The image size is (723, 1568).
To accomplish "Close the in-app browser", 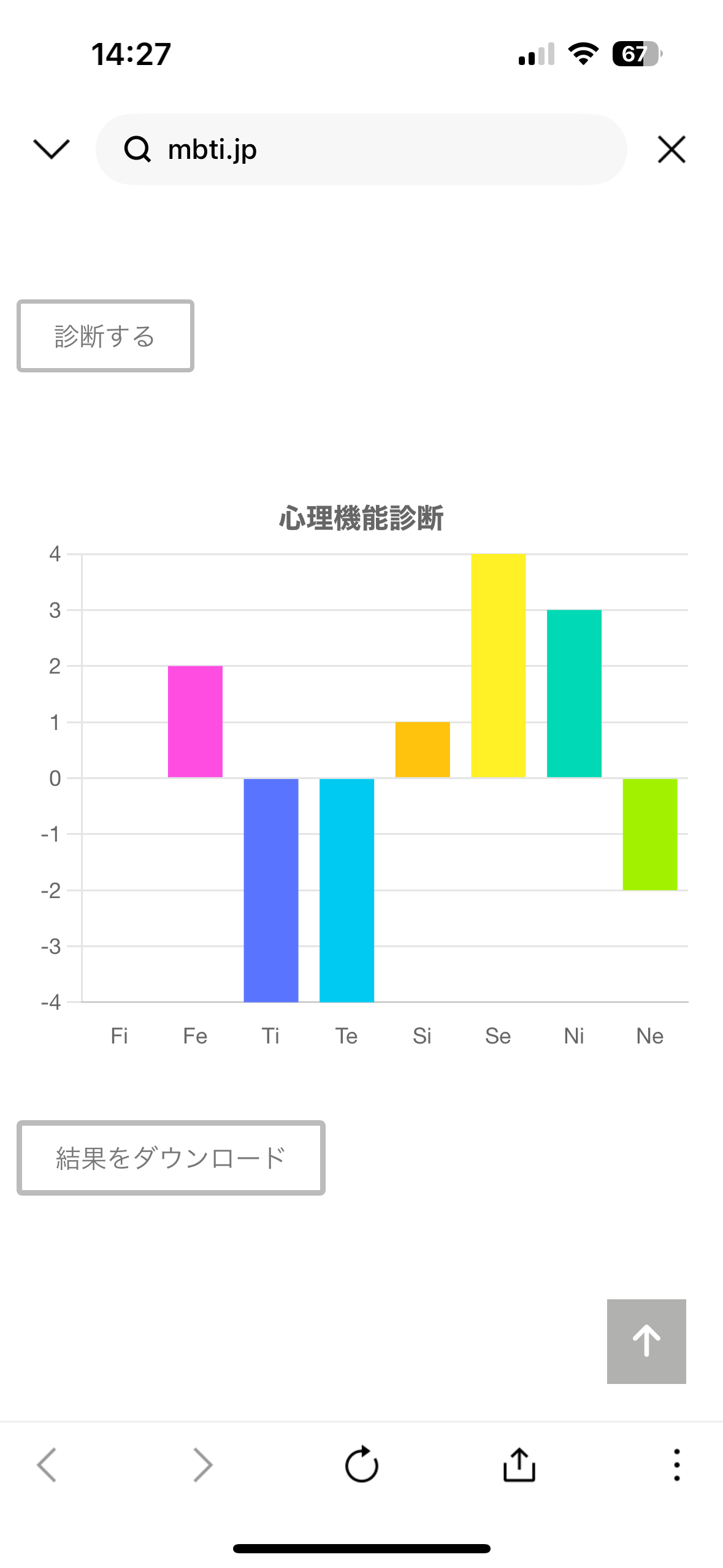I will coord(671,150).
